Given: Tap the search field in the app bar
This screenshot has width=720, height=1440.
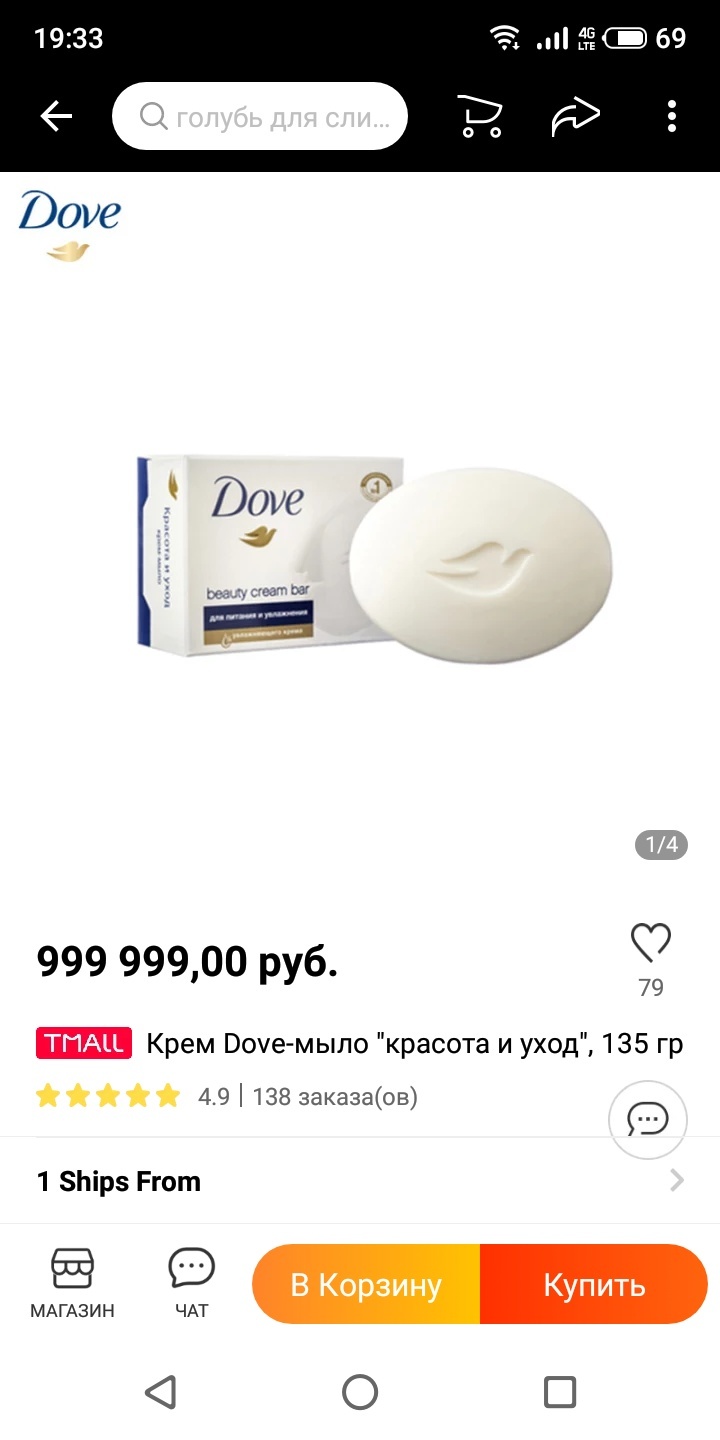Looking at the screenshot, I should (260, 117).
